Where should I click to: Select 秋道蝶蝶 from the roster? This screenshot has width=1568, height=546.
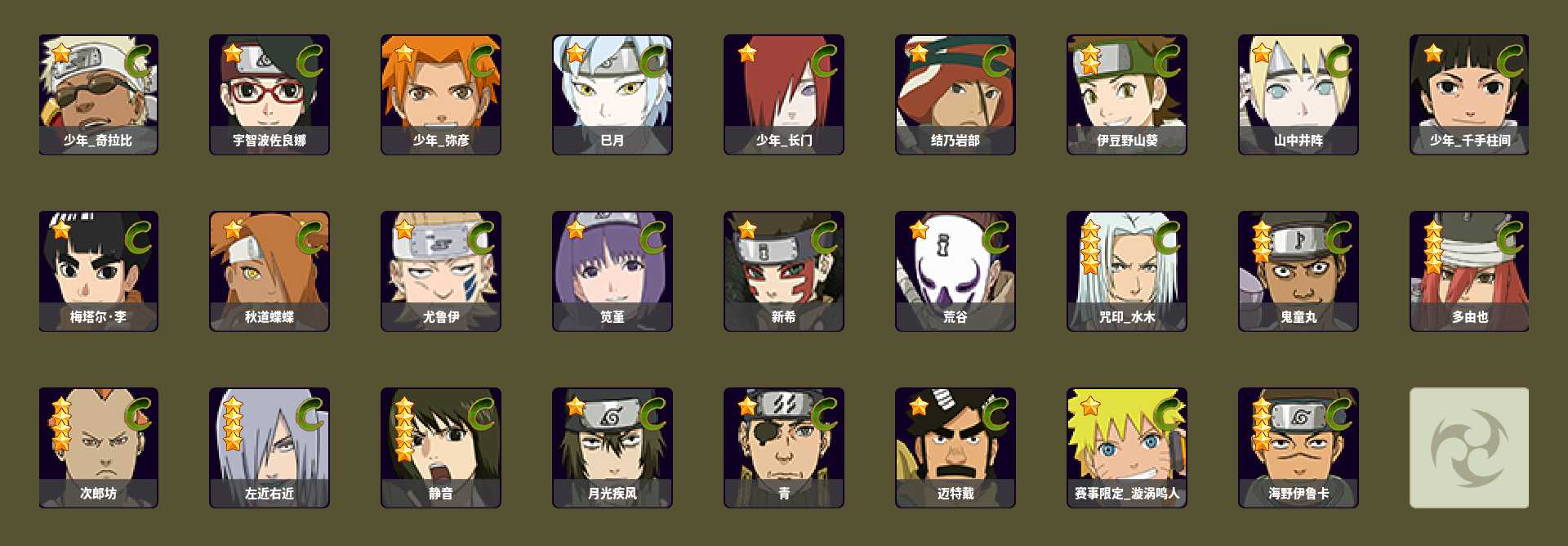[x=269, y=271]
